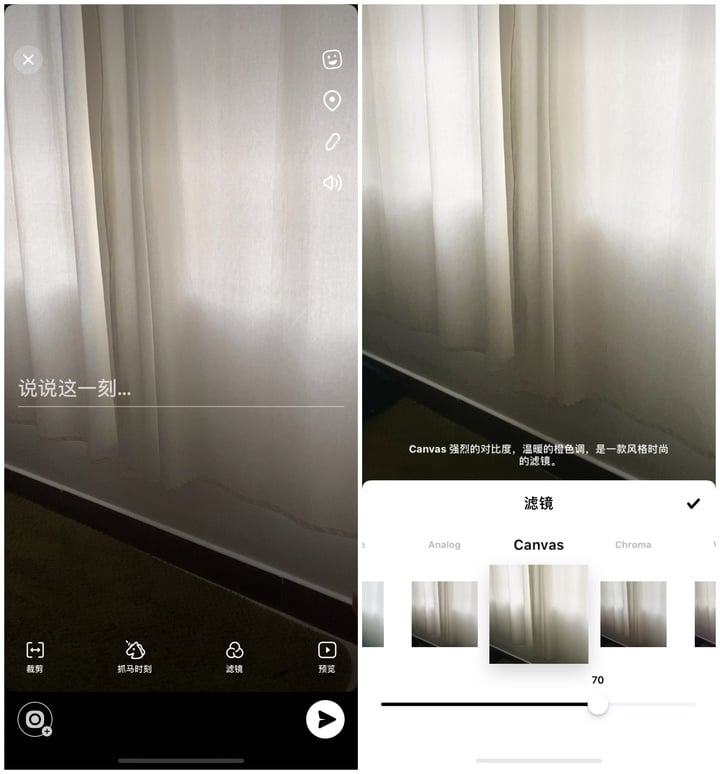Image resolution: width=720 pixels, height=774 pixels.
Task: Add a sticker emoji
Action: pyautogui.click(x=332, y=60)
